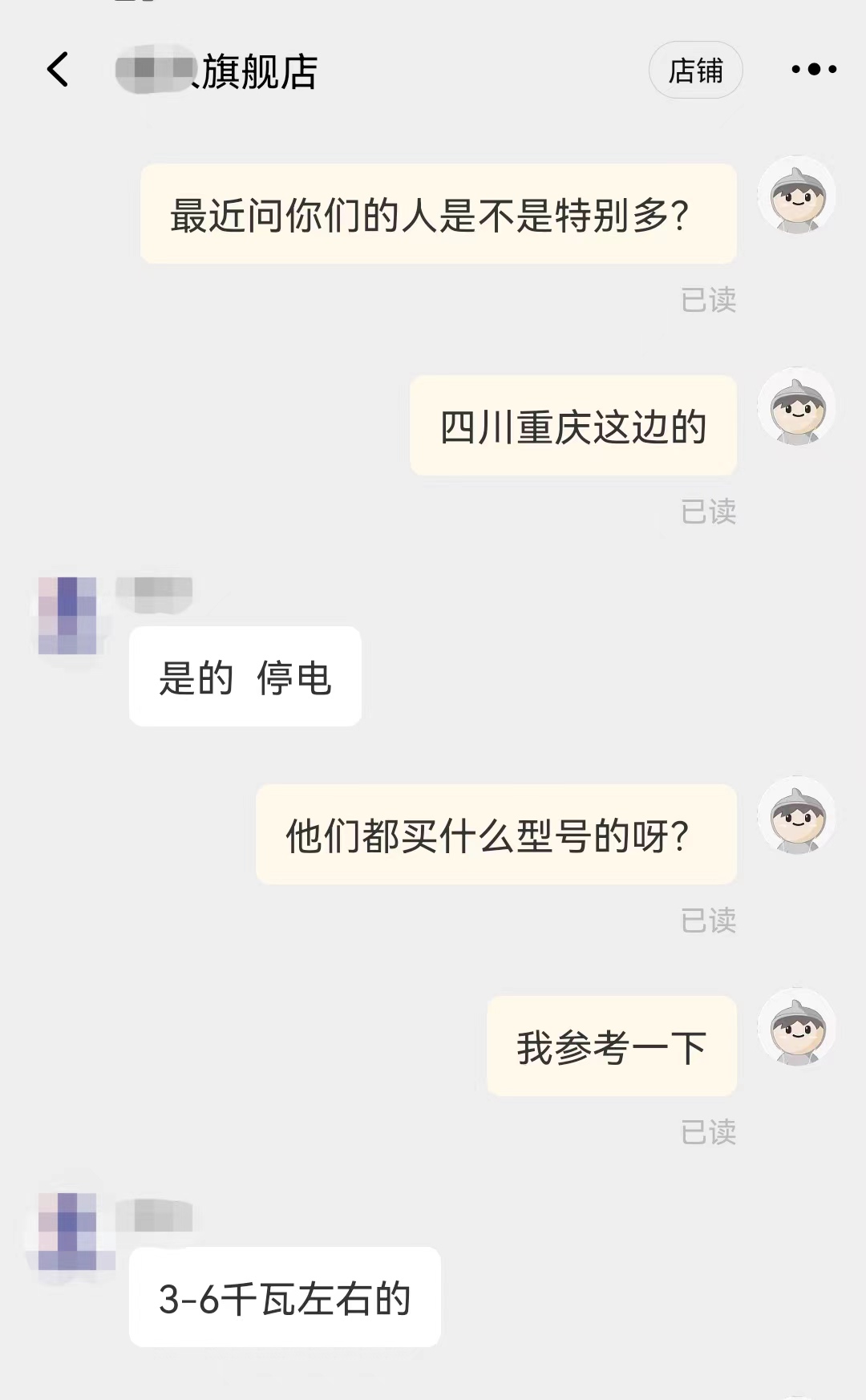This screenshot has height=1400, width=866.
Task: Open the 店铺 shop page button
Action: [x=695, y=71]
